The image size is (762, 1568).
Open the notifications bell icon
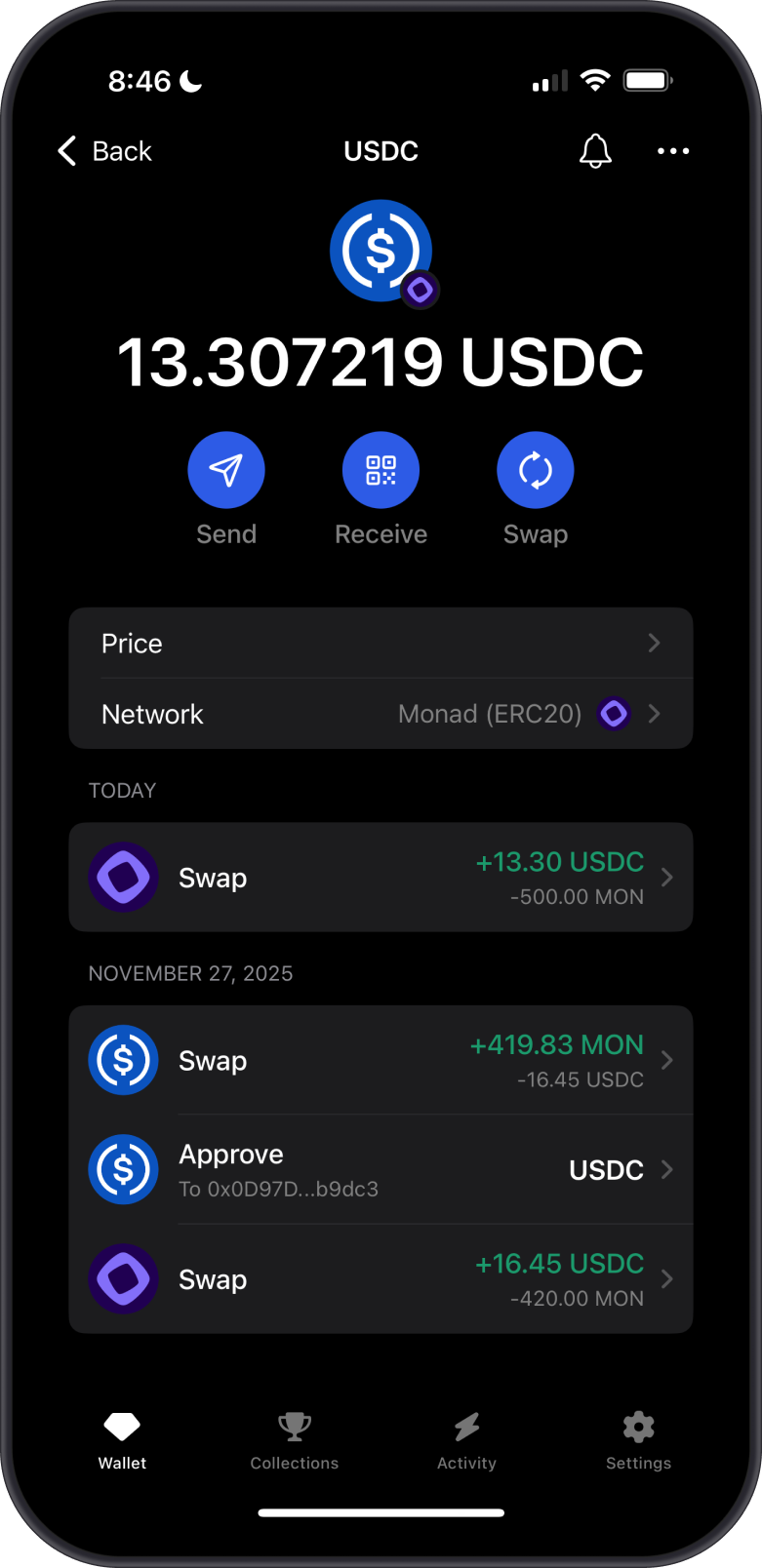pyautogui.click(x=595, y=151)
